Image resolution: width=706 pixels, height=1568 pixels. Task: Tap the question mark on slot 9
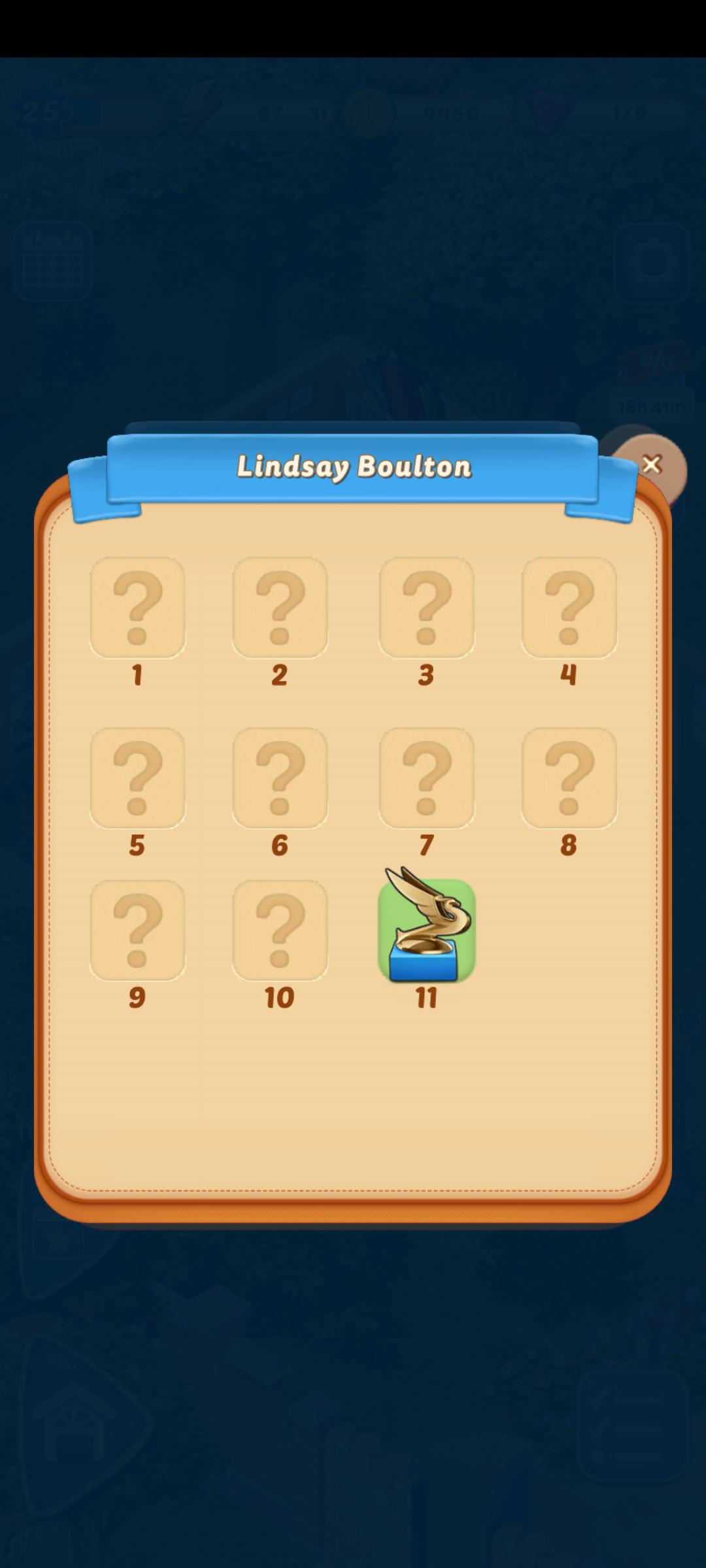click(x=137, y=931)
